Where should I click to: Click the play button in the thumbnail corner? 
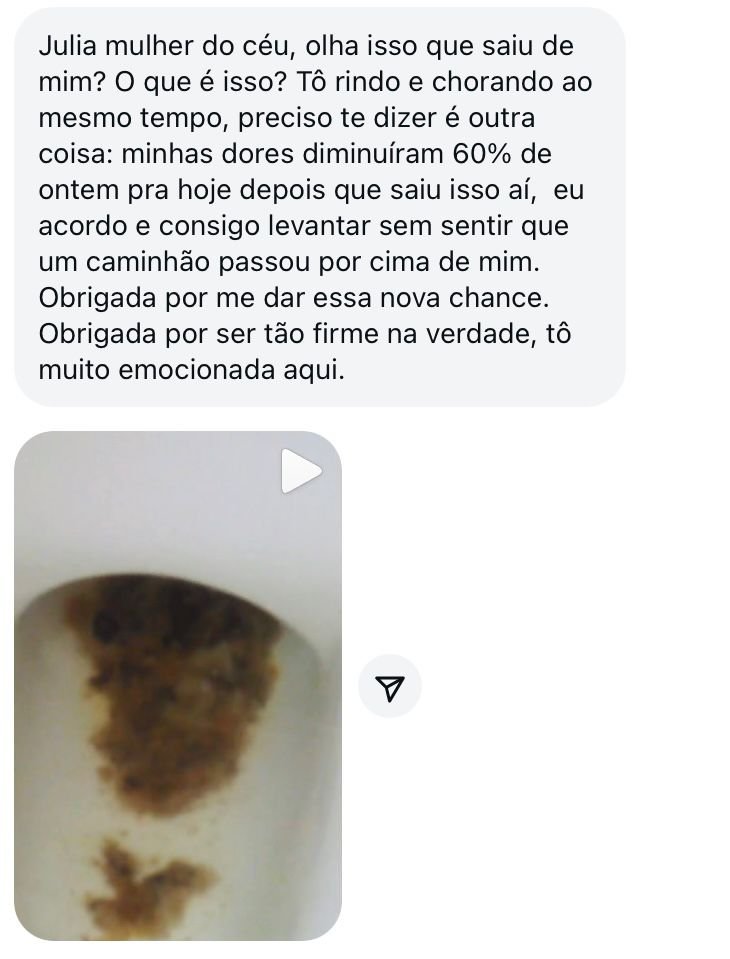pos(303,470)
